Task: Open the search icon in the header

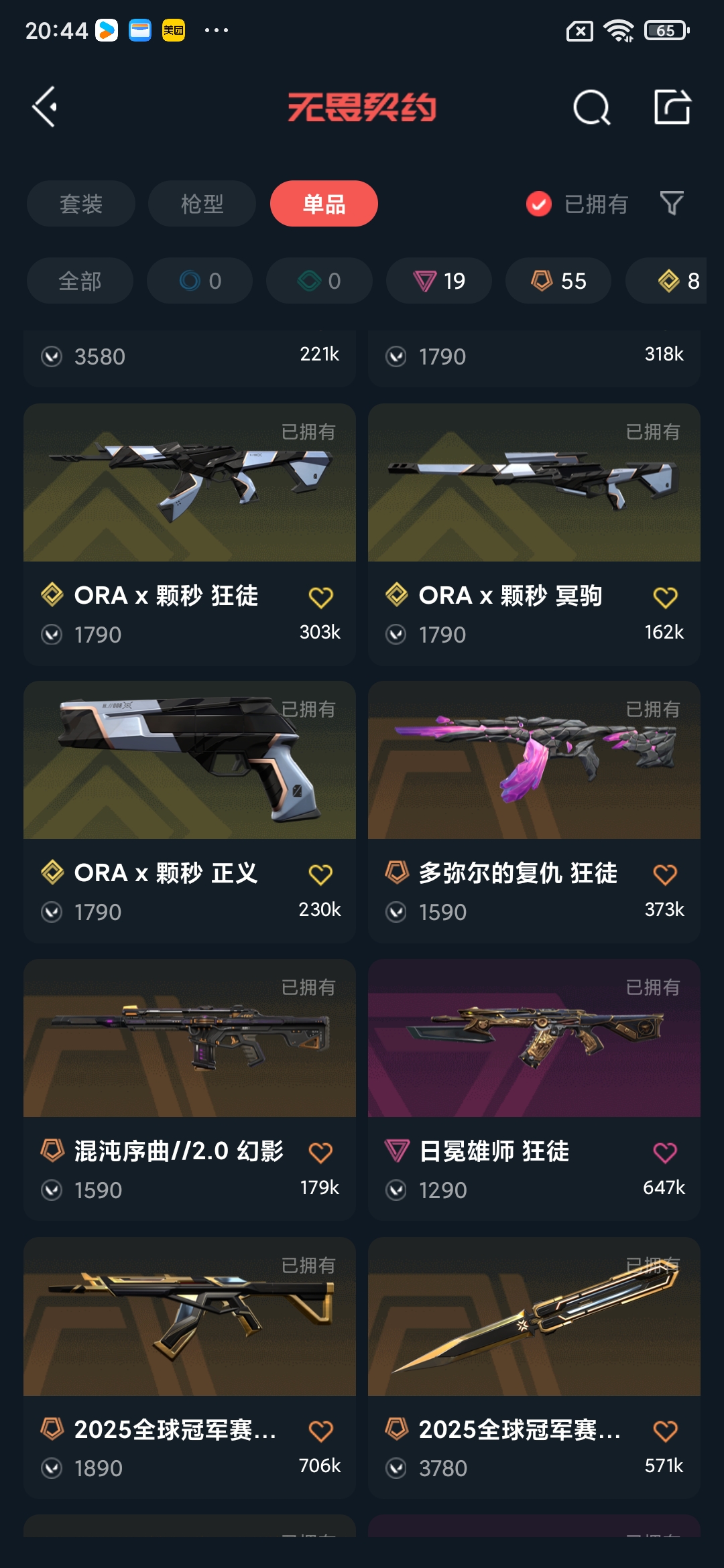Action: [591, 107]
